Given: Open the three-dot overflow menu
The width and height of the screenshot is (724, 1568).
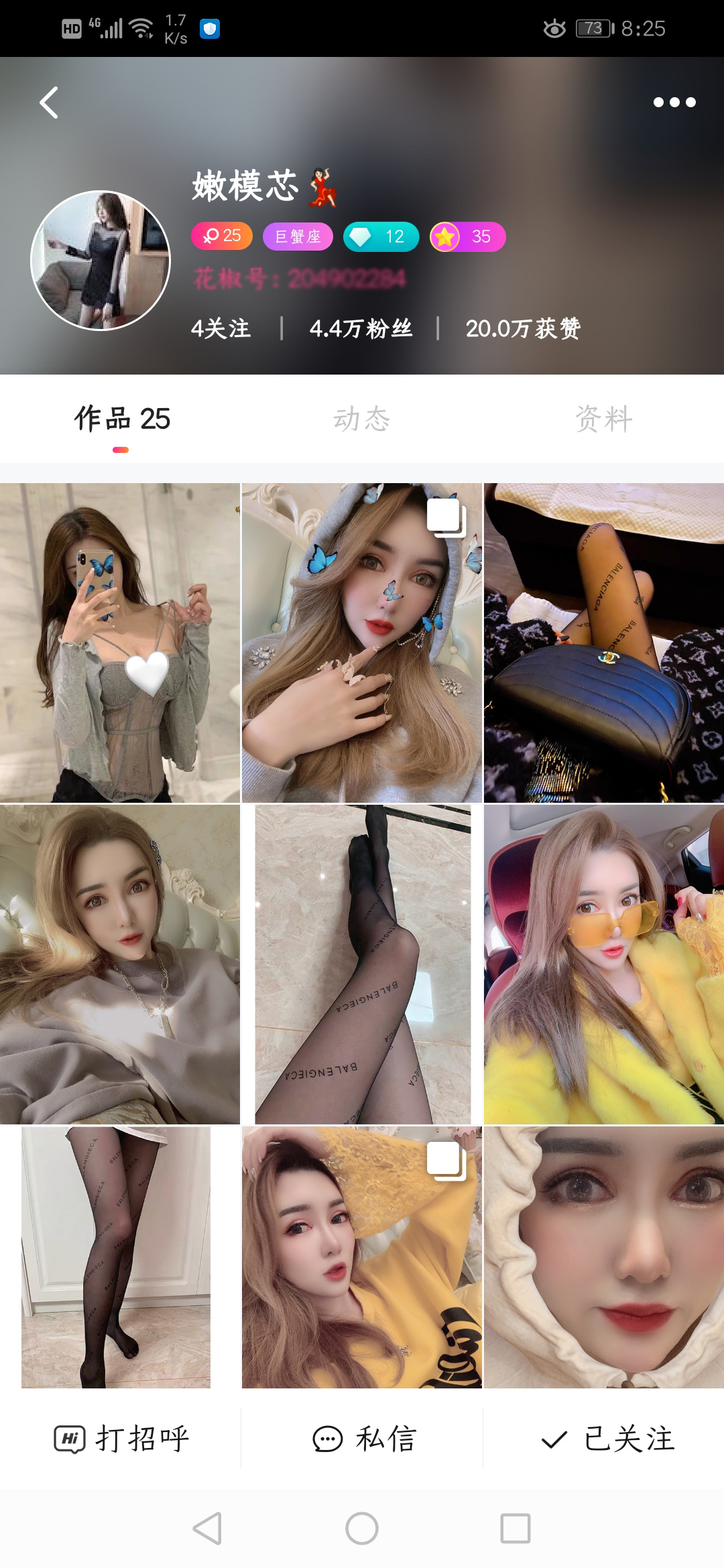Looking at the screenshot, I should point(674,103).
